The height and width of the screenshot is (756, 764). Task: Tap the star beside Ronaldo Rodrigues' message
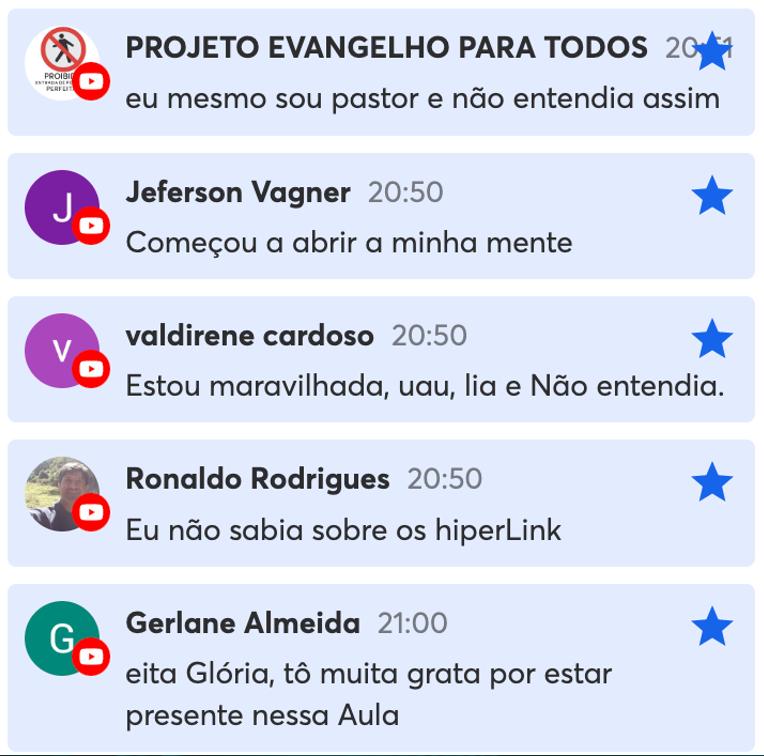tap(712, 482)
